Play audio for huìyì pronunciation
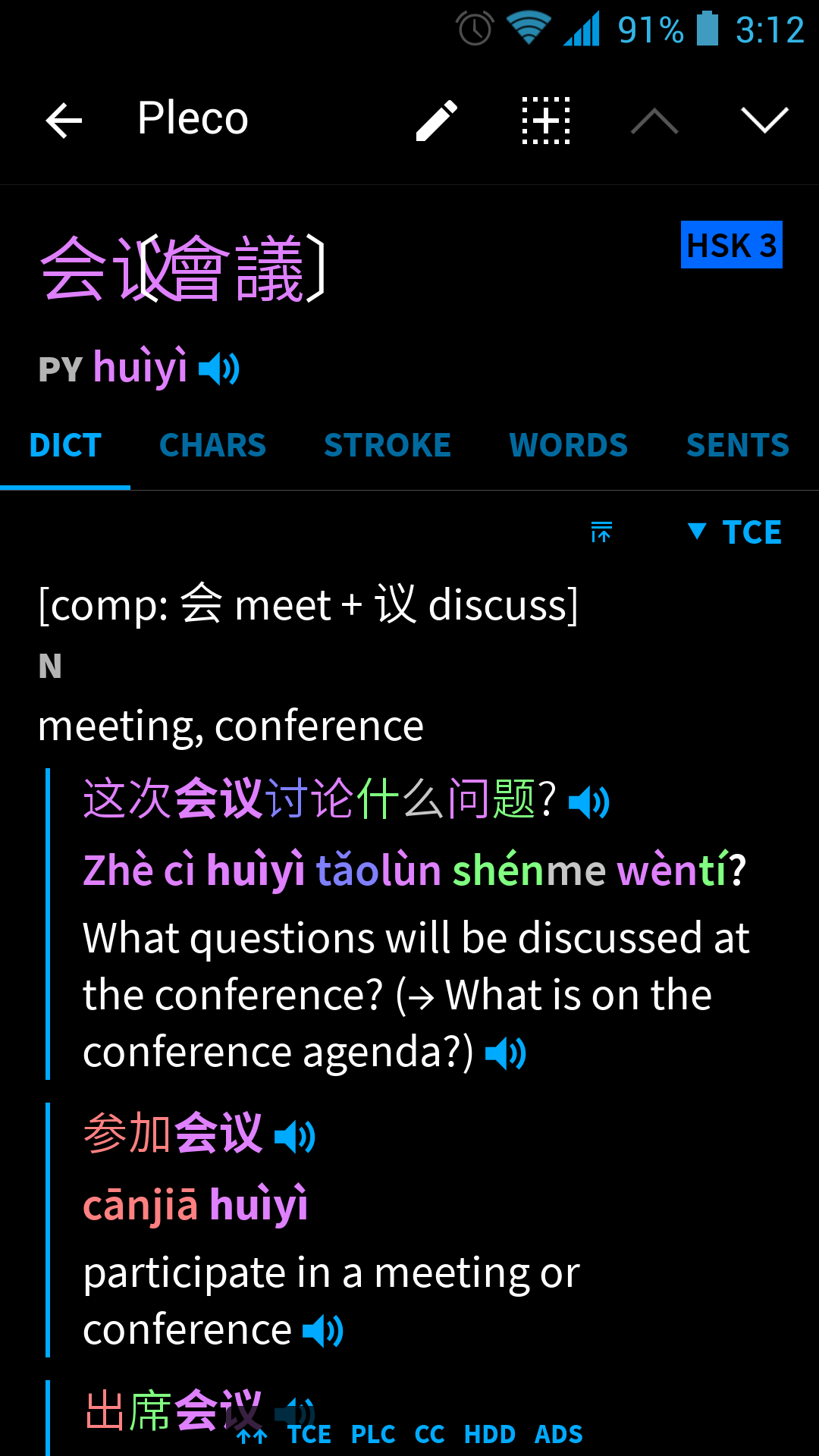The width and height of the screenshot is (819, 1456). [219, 369]
